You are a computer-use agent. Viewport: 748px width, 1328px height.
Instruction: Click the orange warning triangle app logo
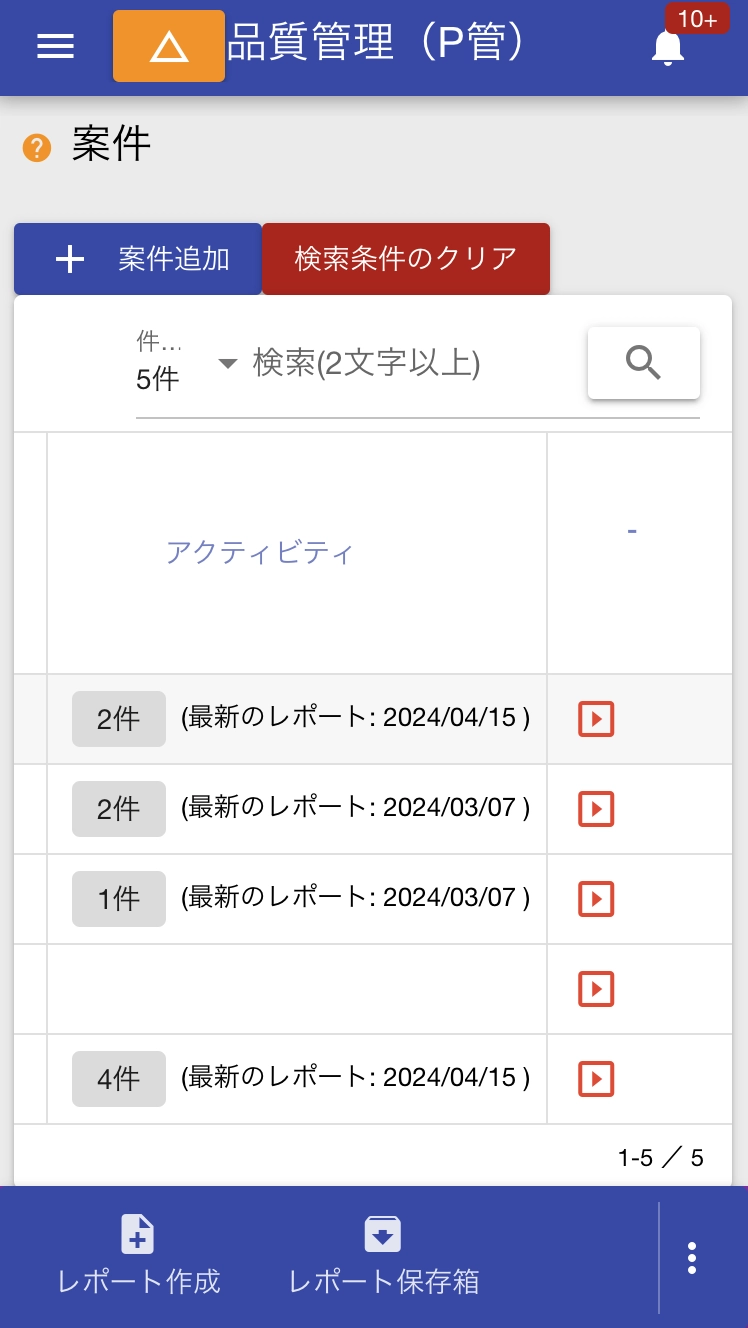point(168,46)
